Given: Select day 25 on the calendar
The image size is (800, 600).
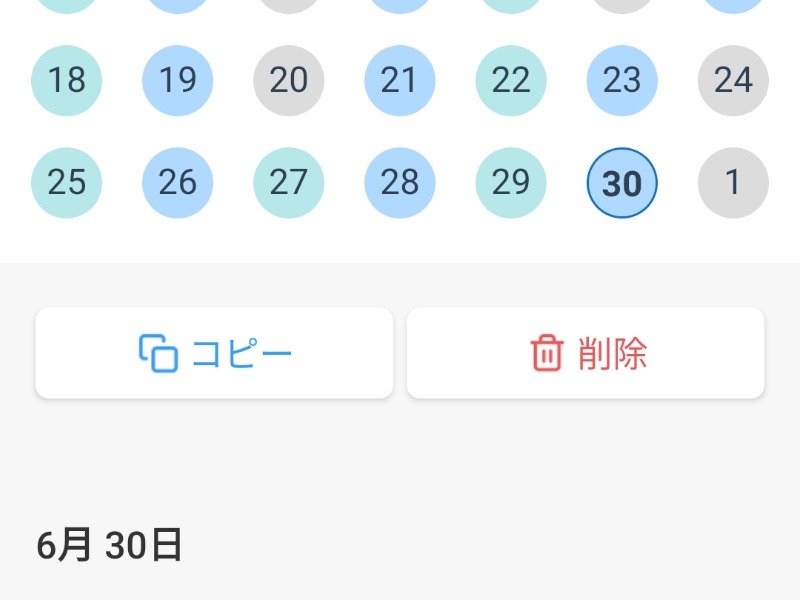Looking at the screenshot, I should click(67, 182).
